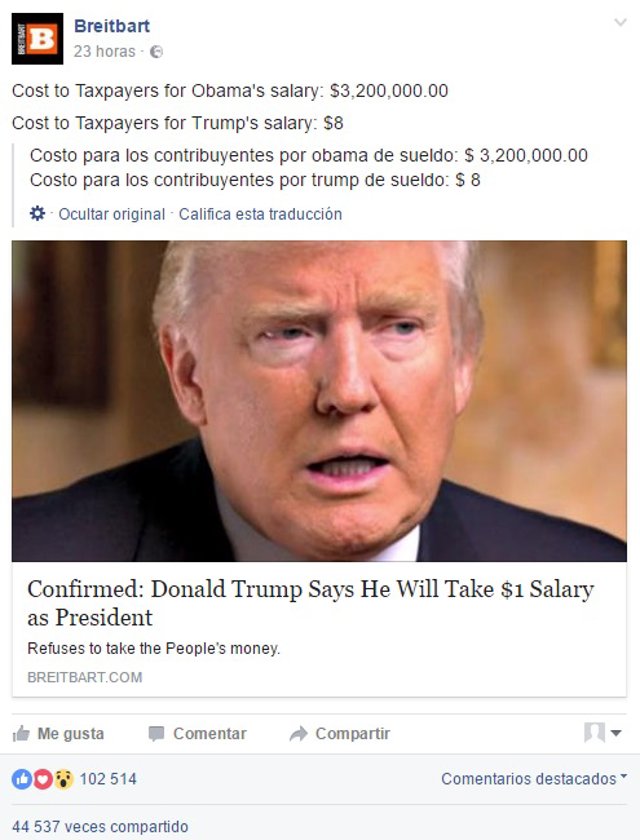Viewport: 640px width, 840px height.
Task: Tap Califica esta traducción link
Action: tap(260, 214)
